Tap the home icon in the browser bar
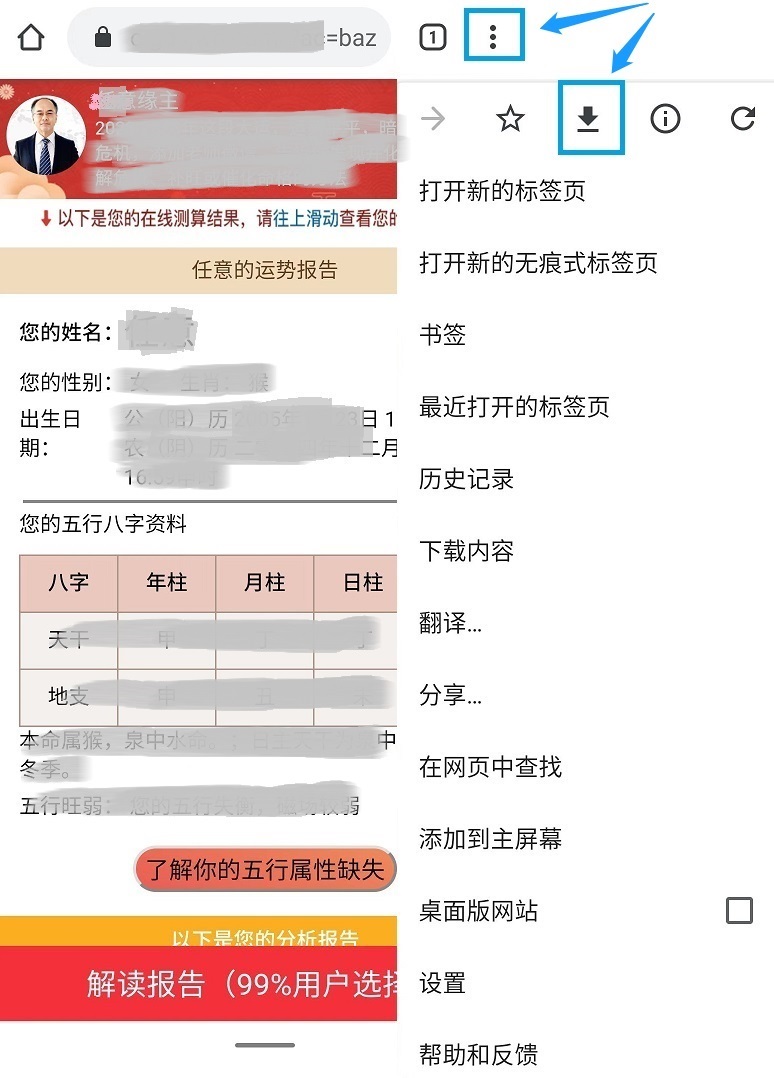 click(x=31, y=38)
